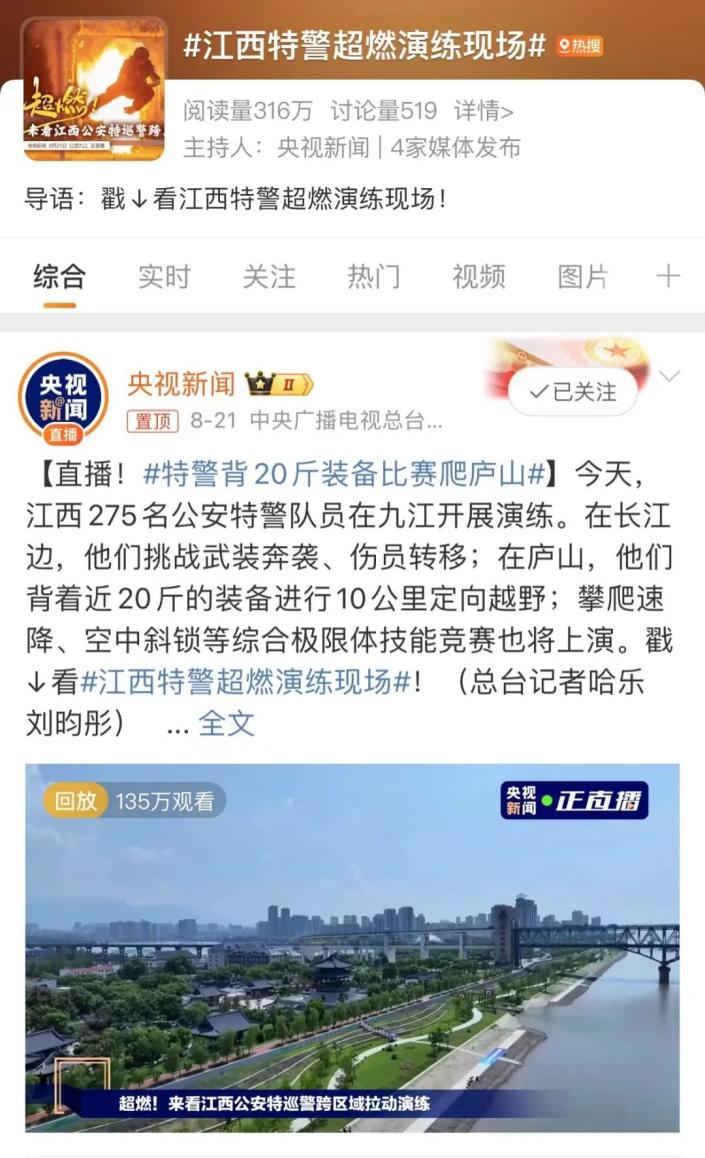Viewport: 705px width, 1158px height.
Task: Switch to the 实时 tab
Action: coord(163,277)
